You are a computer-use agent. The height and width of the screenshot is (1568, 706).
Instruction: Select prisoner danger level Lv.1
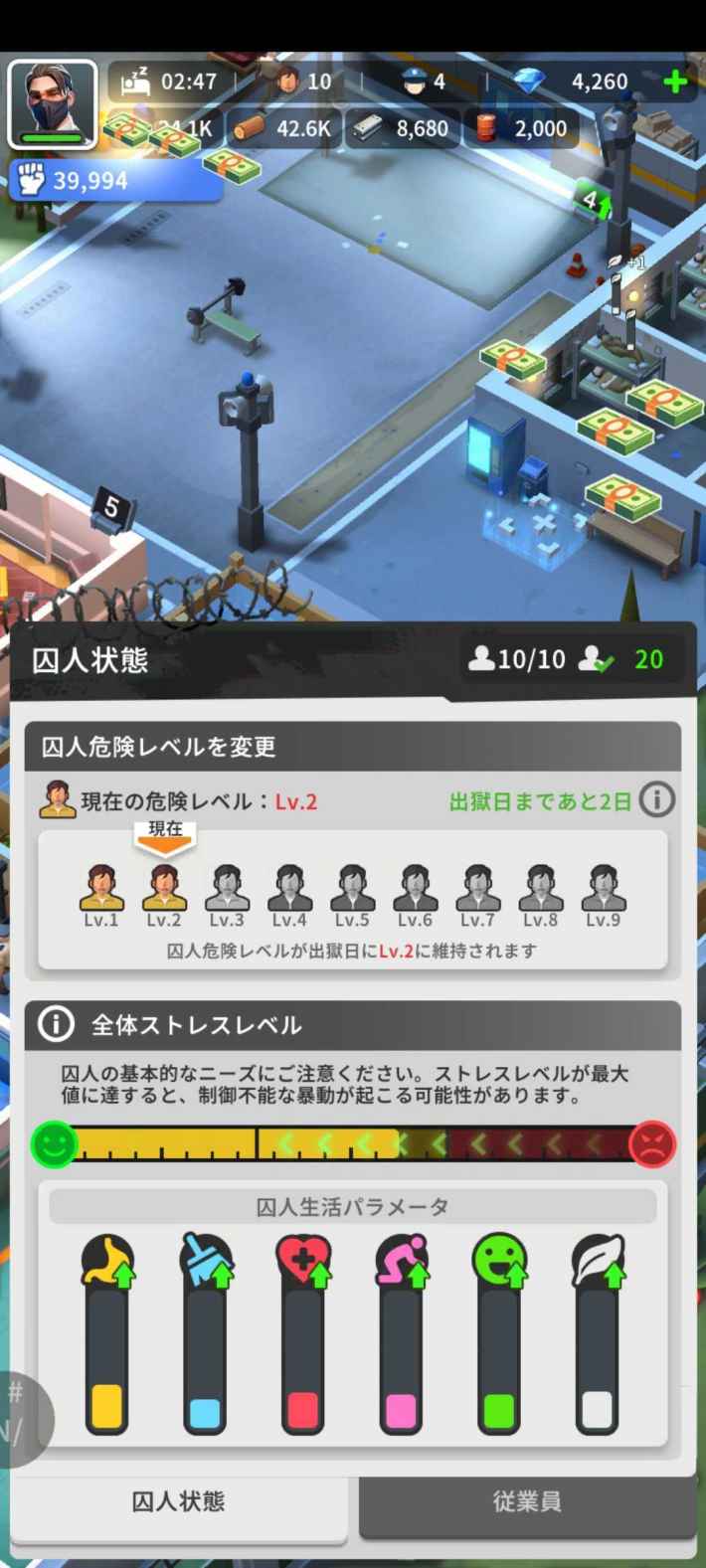coord(101,893)
